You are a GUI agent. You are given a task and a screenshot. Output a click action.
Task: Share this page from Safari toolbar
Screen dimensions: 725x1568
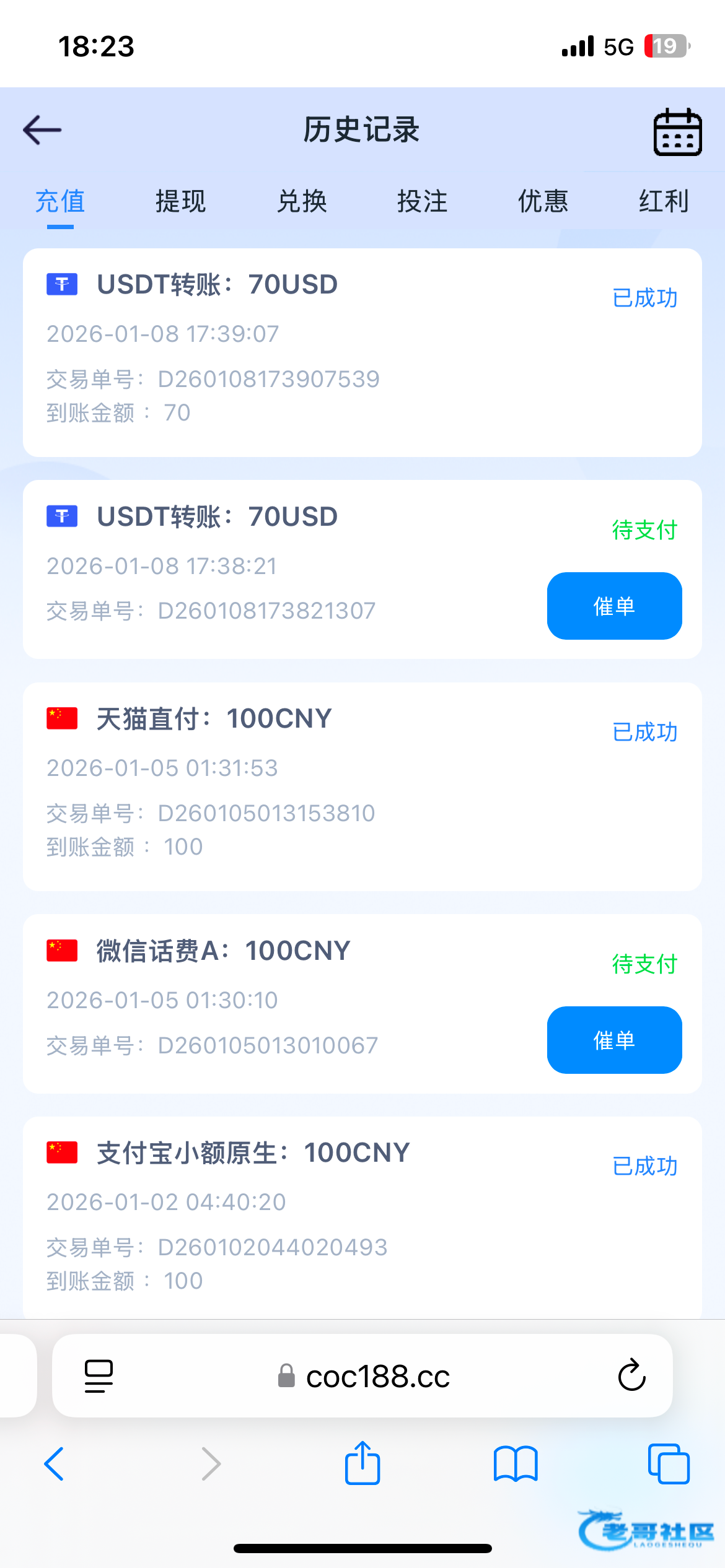pyautogui.click(x=362, y=1463)
